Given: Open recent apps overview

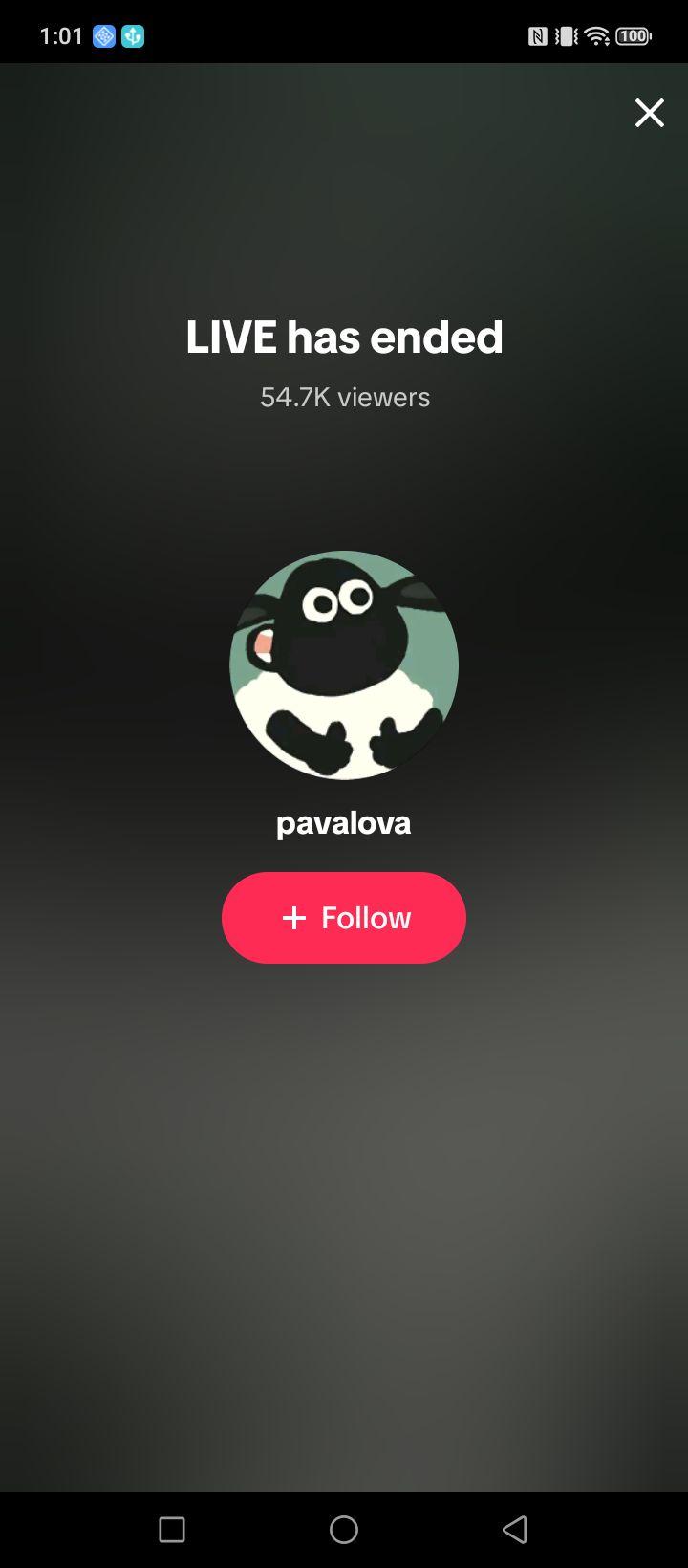Looking at the screenshot, I should click(x=172, y=1530).
